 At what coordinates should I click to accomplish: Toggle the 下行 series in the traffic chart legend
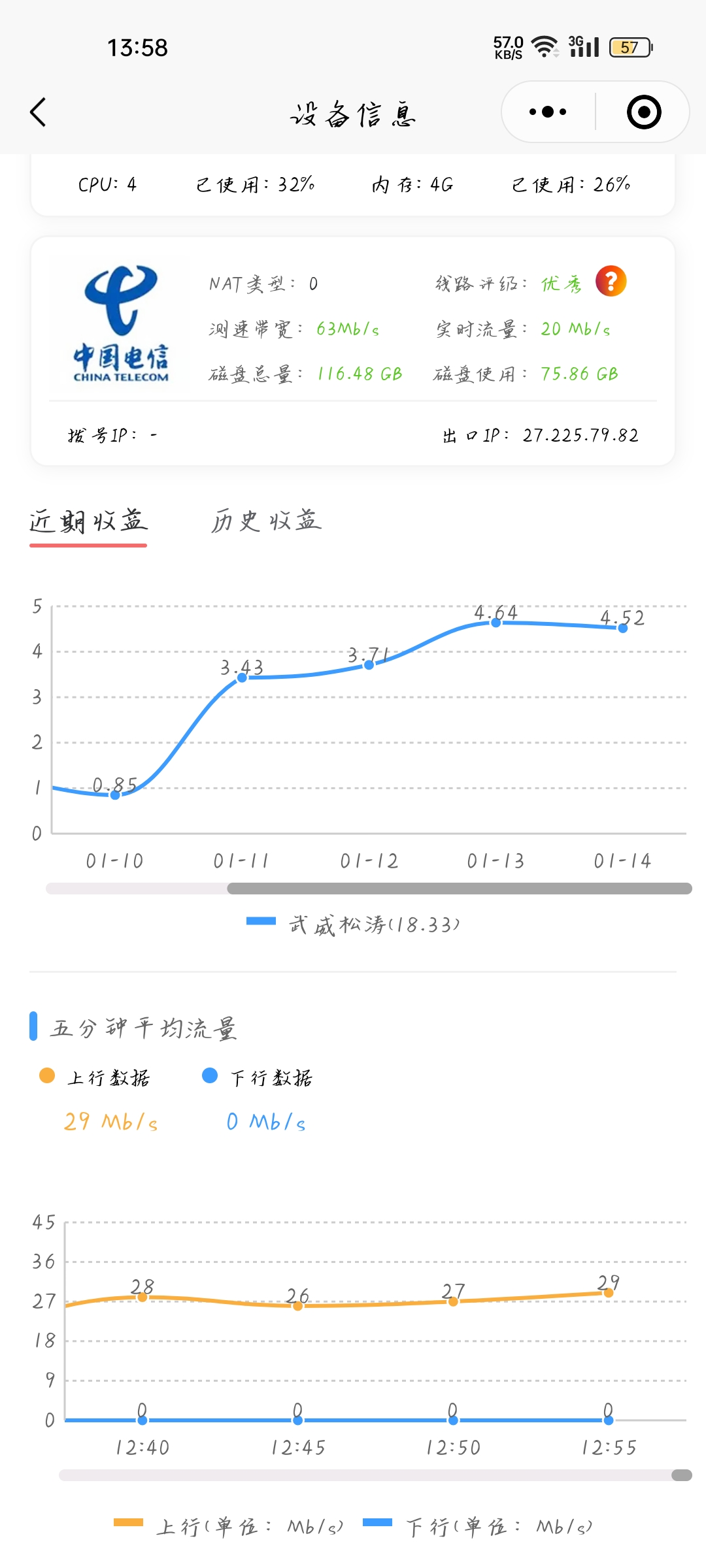477,1526
